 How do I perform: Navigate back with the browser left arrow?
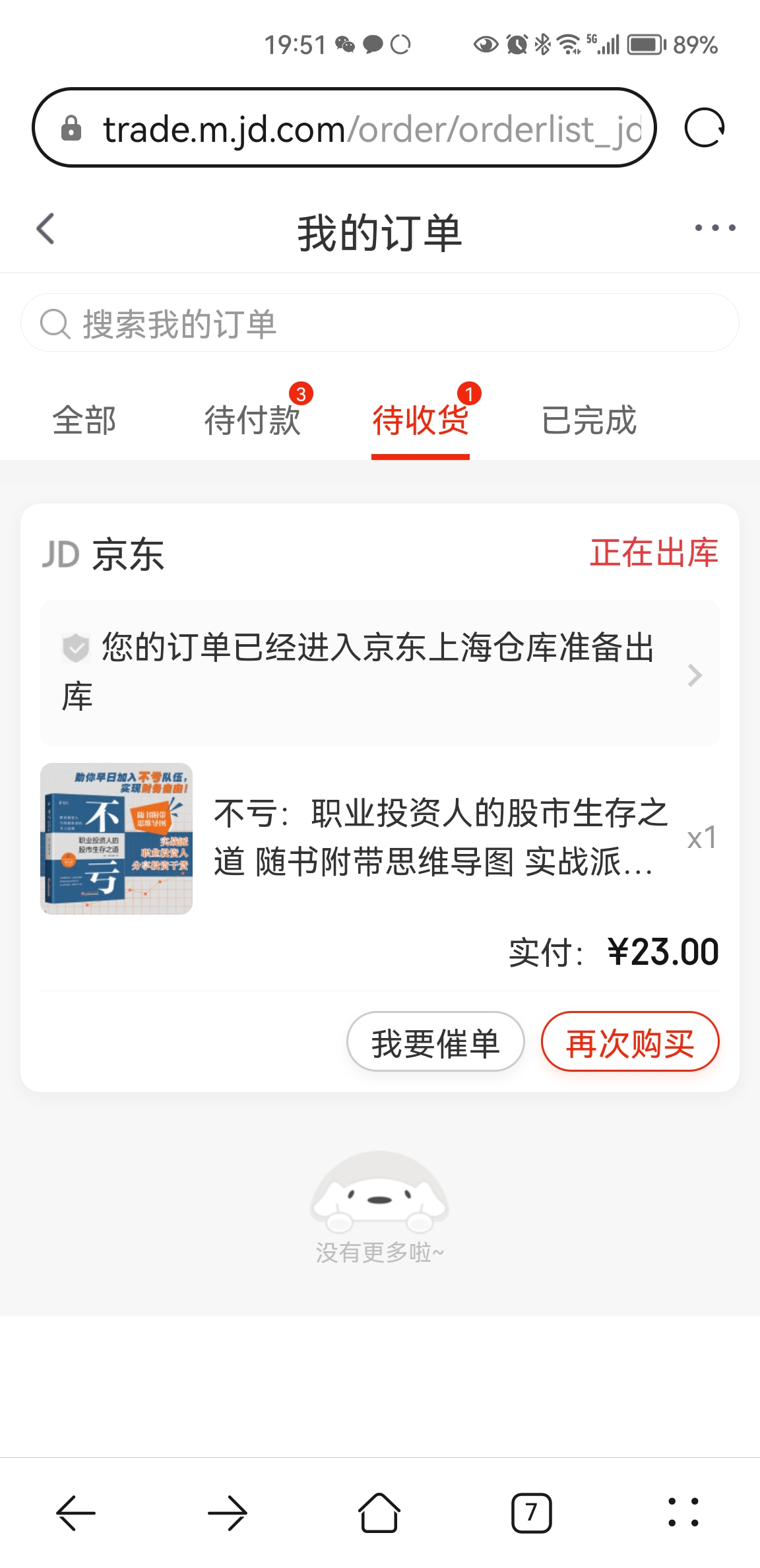click(76, 1513)
